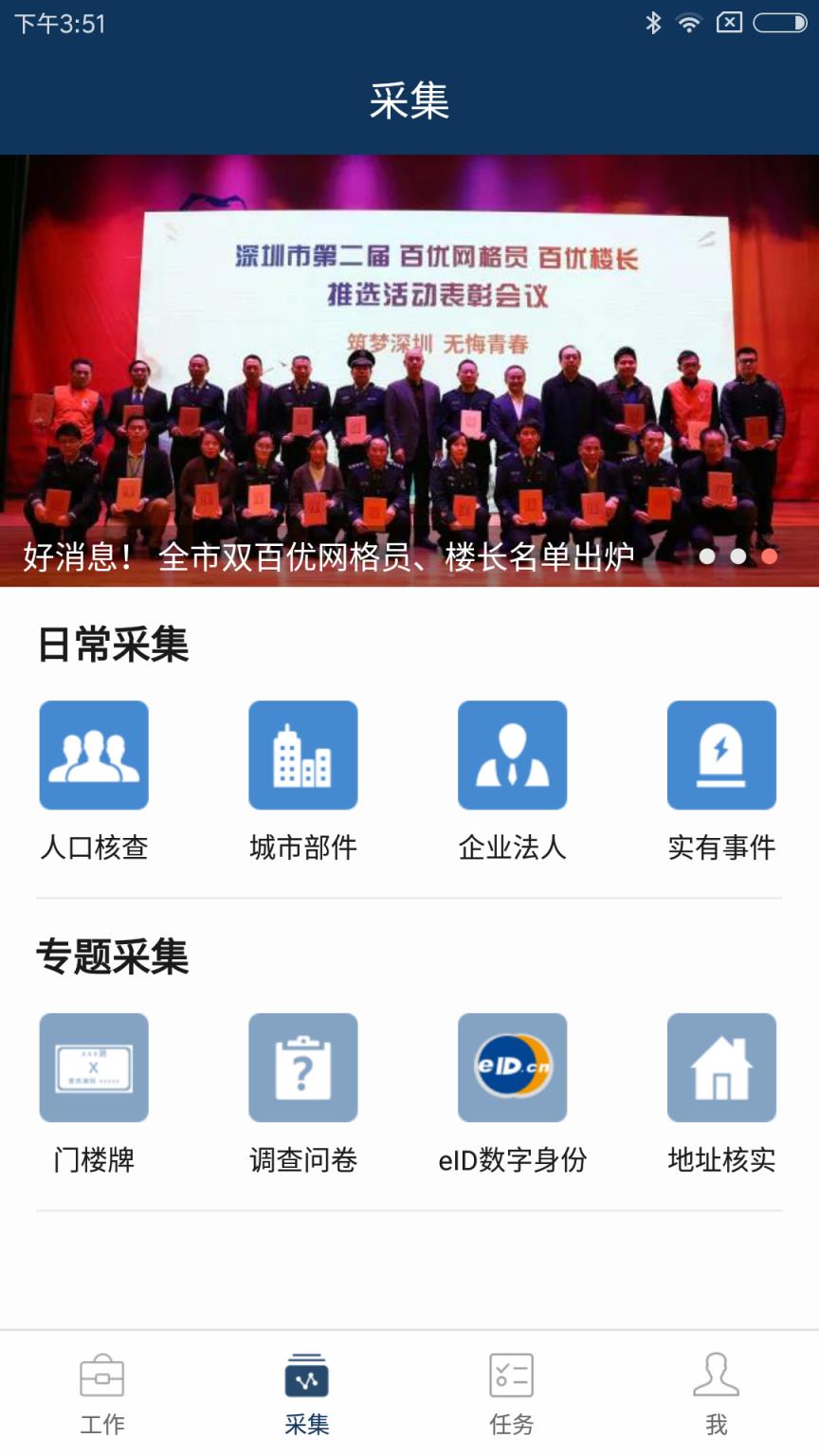The height and width of the screenshot is (1456, 819).
Task: Open the 门楼牌 door plate collection tool
Action: tap(93, 1067)
